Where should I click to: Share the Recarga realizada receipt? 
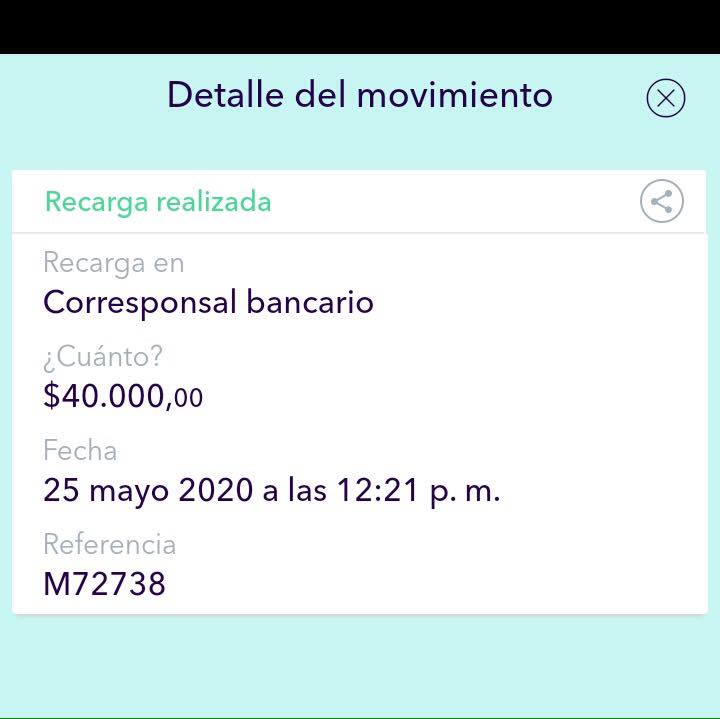click(661, 201)
